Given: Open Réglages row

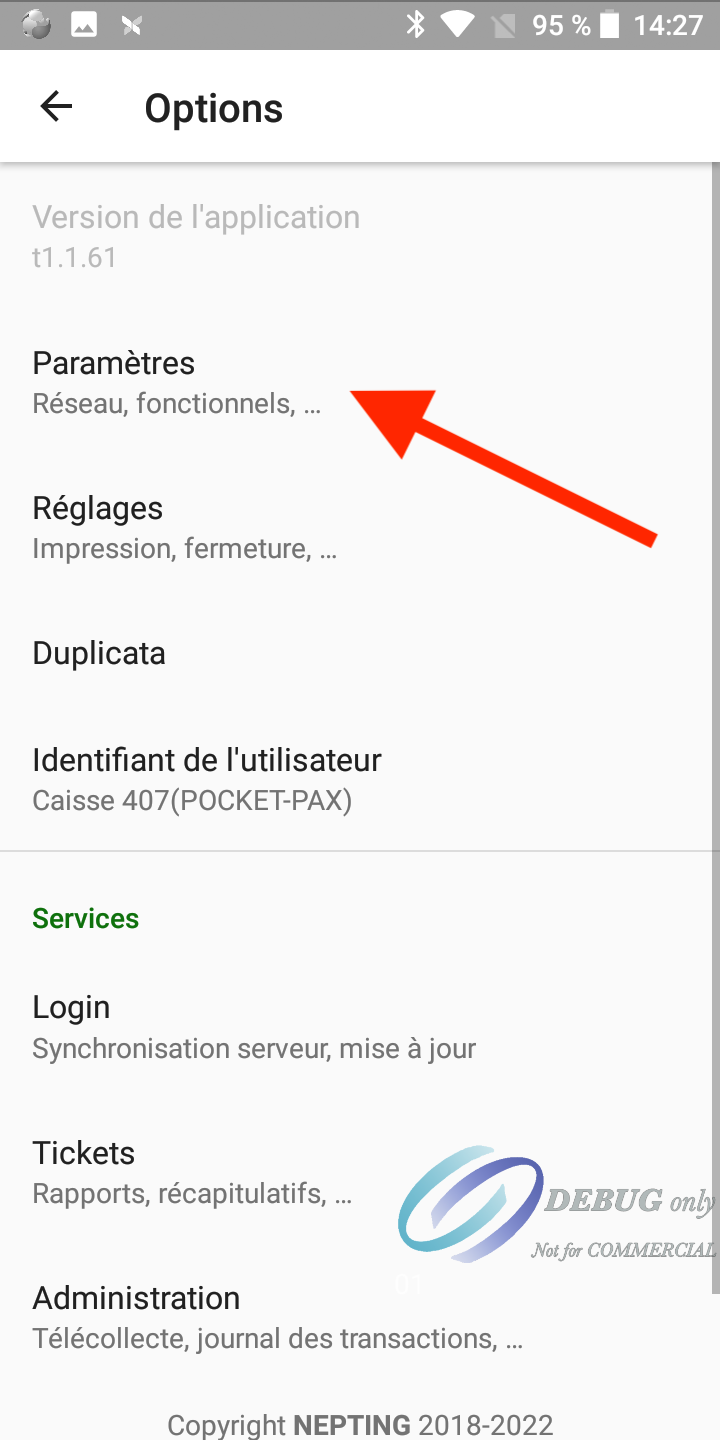Looking at the screenshot, I should pyautogui.click(x=360, y=527).
